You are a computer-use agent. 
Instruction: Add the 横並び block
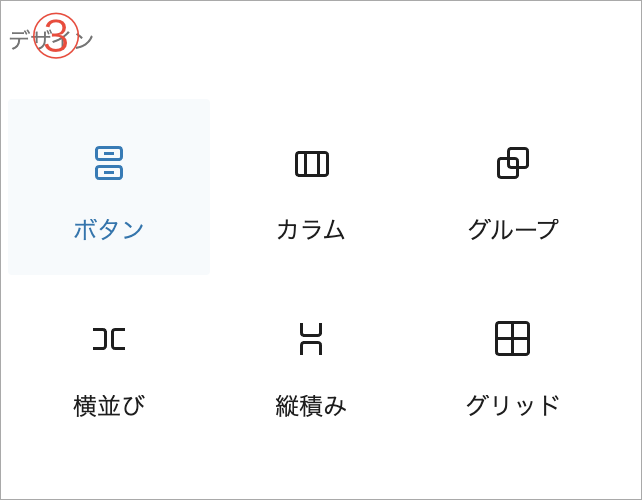coord(109,363)
